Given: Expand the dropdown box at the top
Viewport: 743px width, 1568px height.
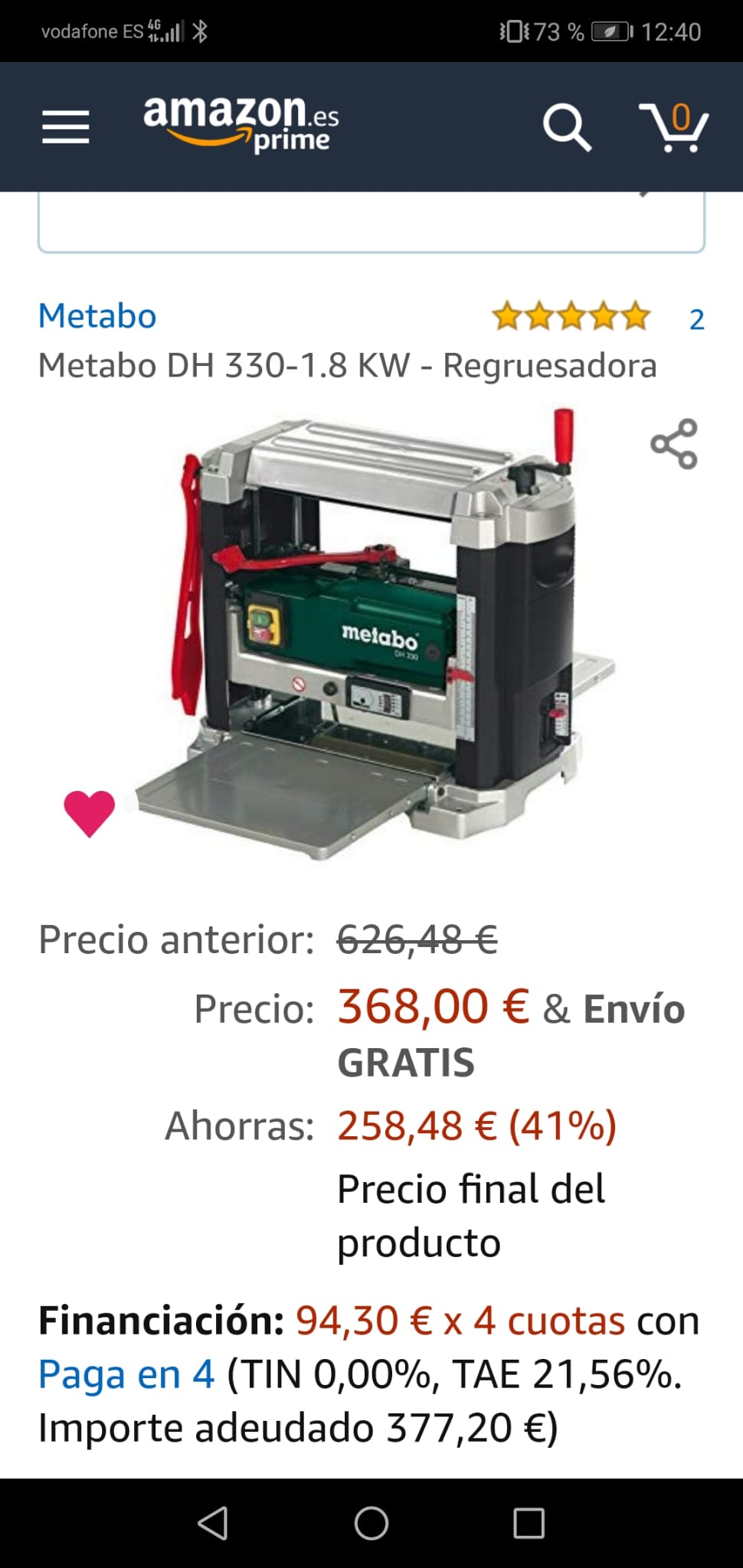Looking at the screenshot, I should click(371, 222).
